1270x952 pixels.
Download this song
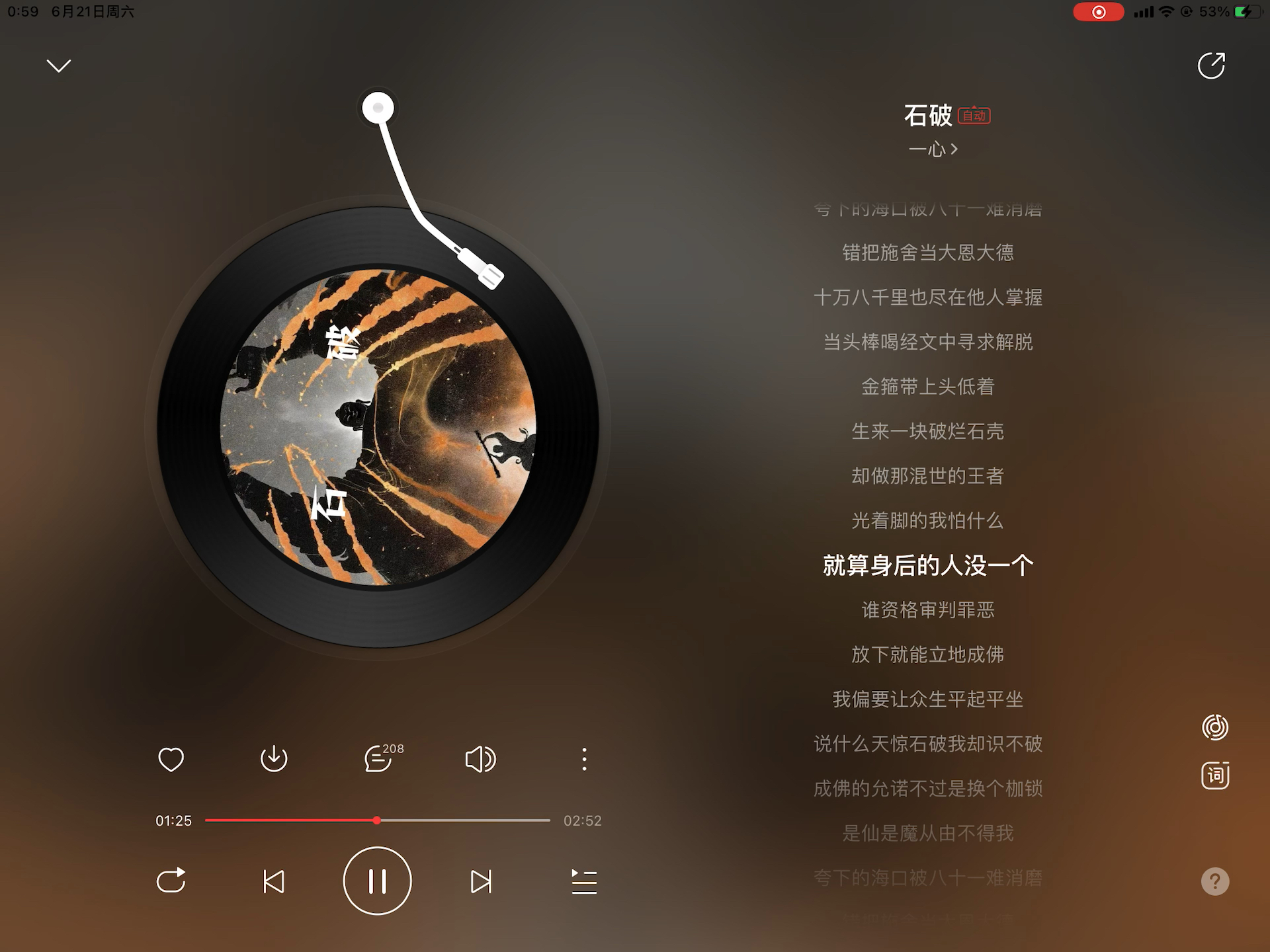pyautogui.click(x=274, y=759)
